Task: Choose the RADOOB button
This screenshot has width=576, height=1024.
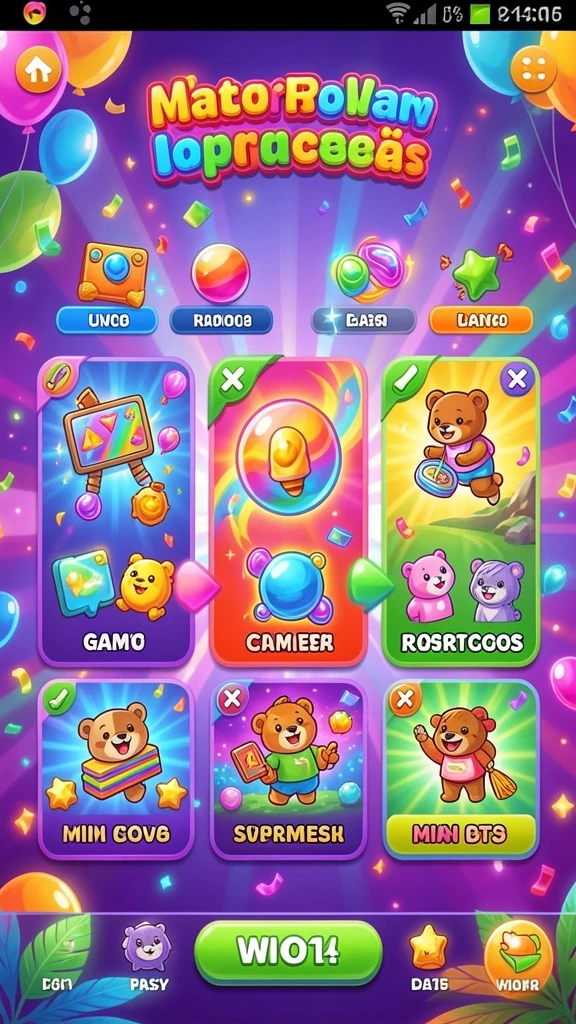Action: click(x=221, y=320)
